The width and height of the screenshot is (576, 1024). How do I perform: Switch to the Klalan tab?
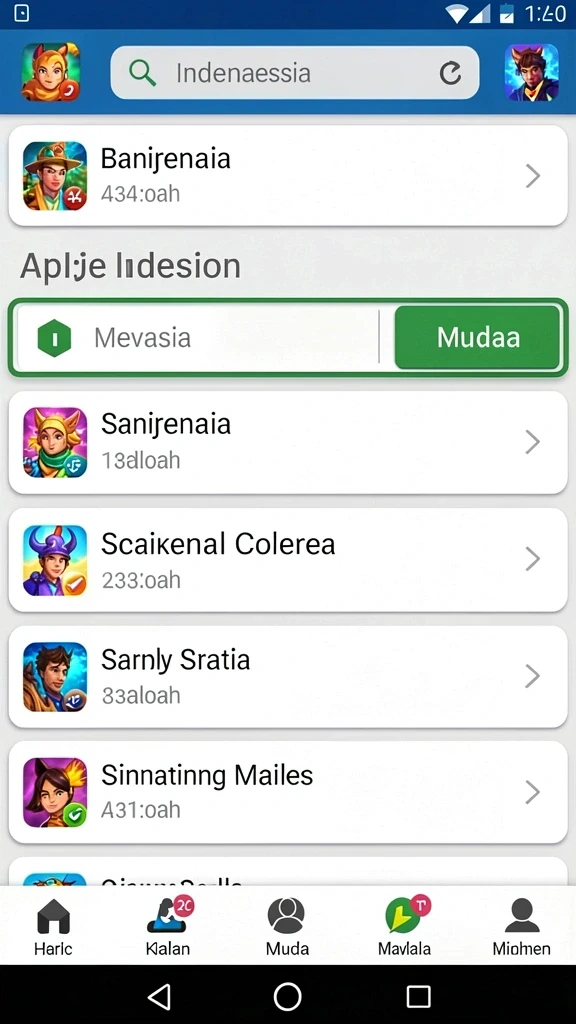coord(168,926)
